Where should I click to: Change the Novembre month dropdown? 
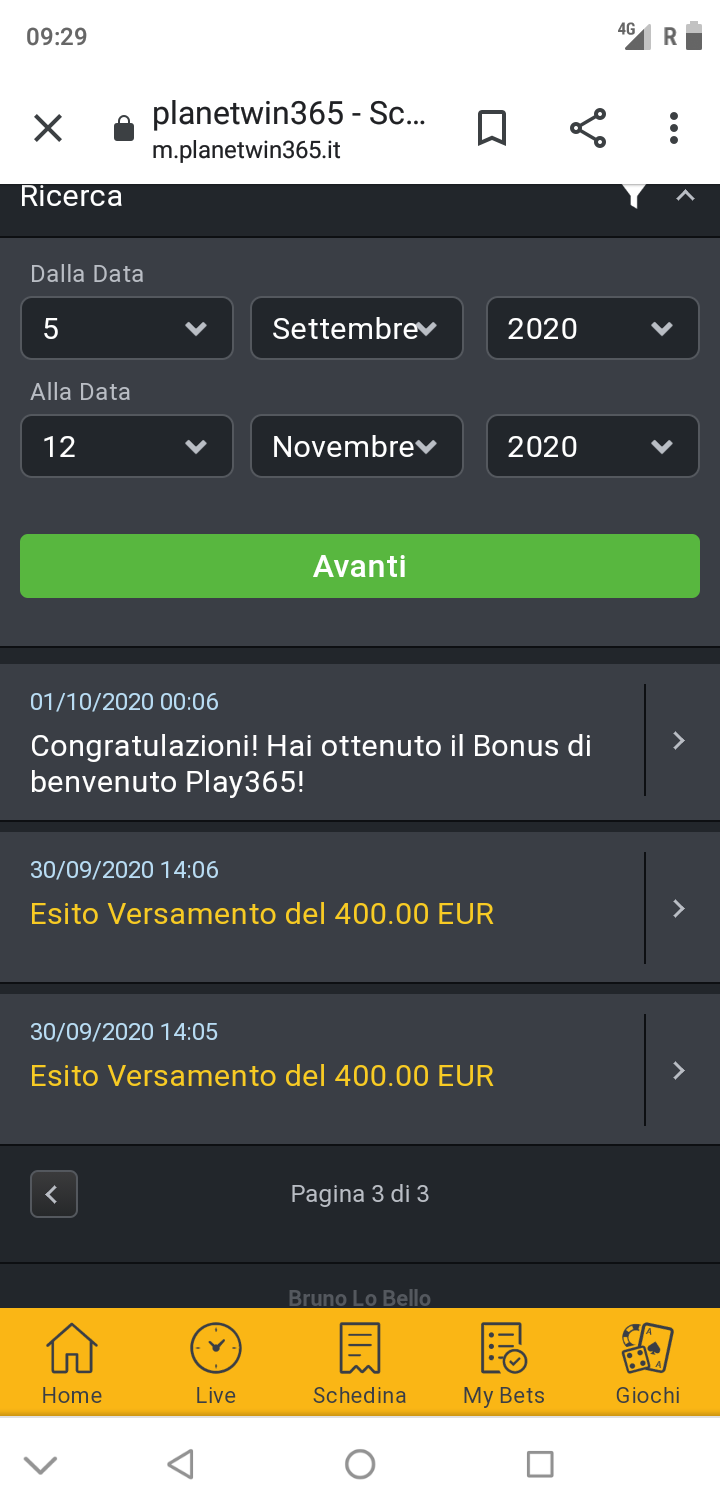[356, 446]
